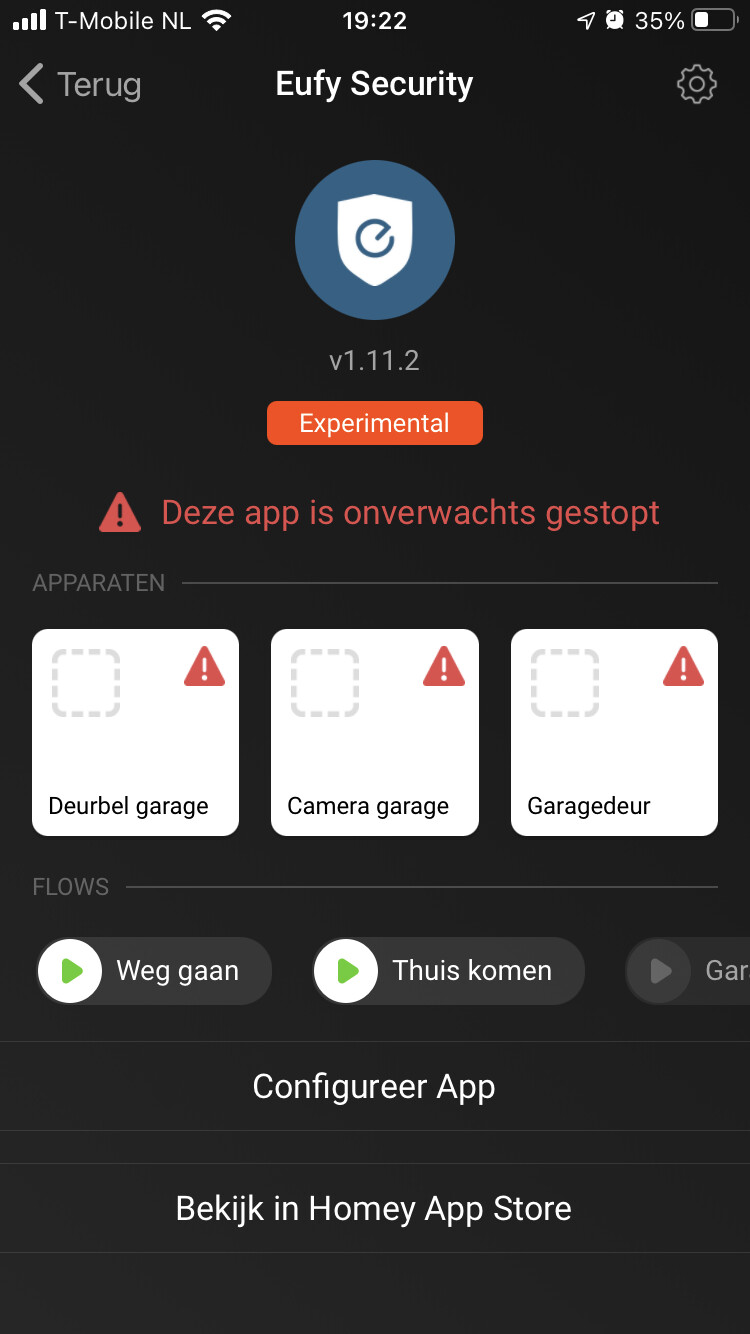Screen dimensions: 750x1334
Task: Open the settings gear icon
Action: click(696, 85)
